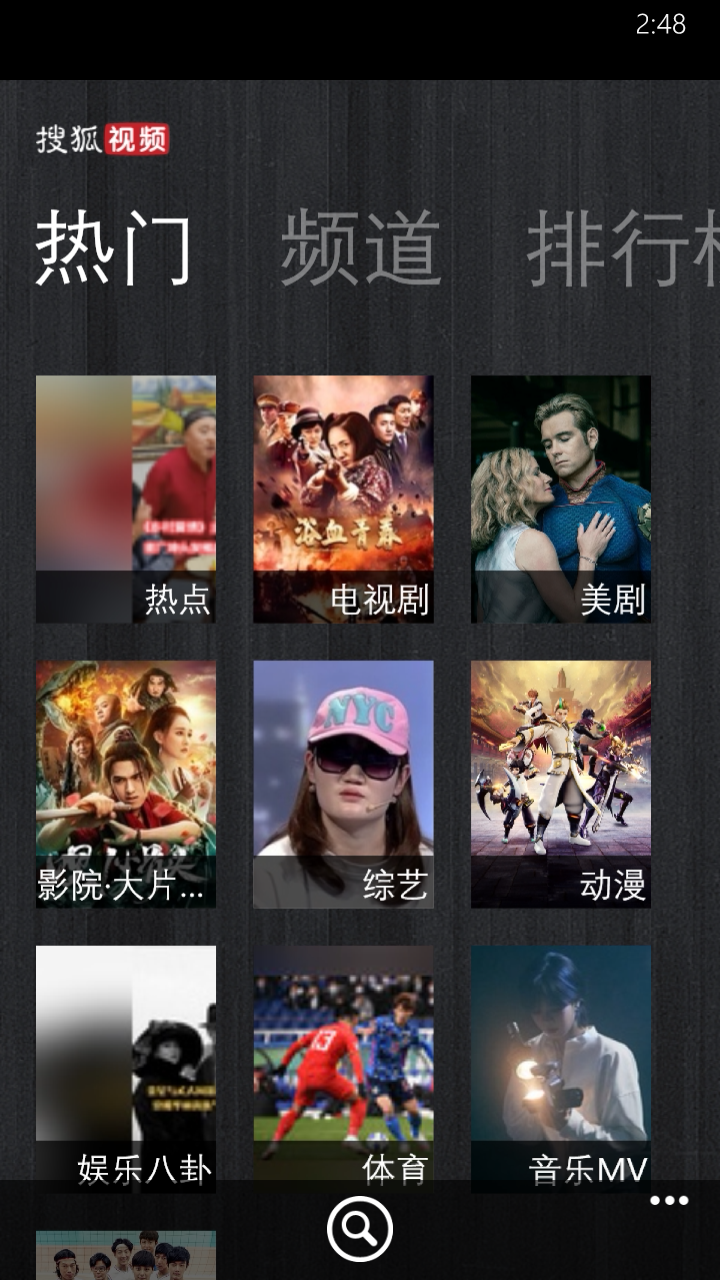Open the 美剧 category tile
This screenshot has height=1280, width=720.
[561, 499]
